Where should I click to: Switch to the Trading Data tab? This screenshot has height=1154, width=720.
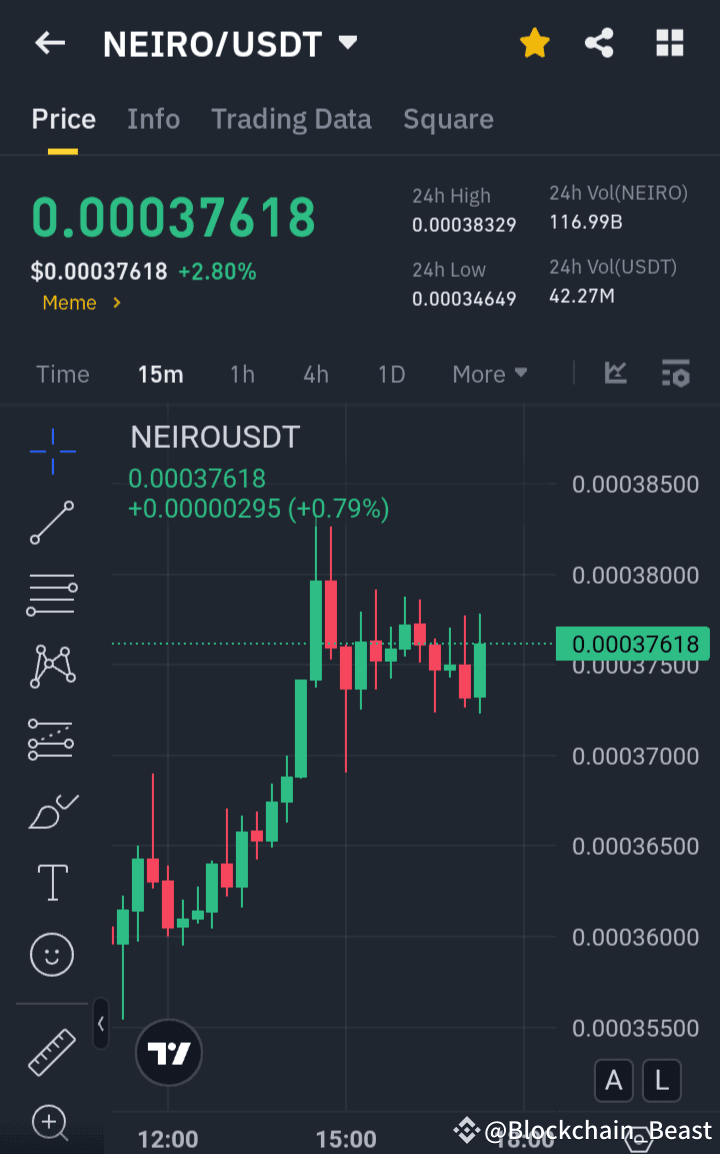pos(291,119)
